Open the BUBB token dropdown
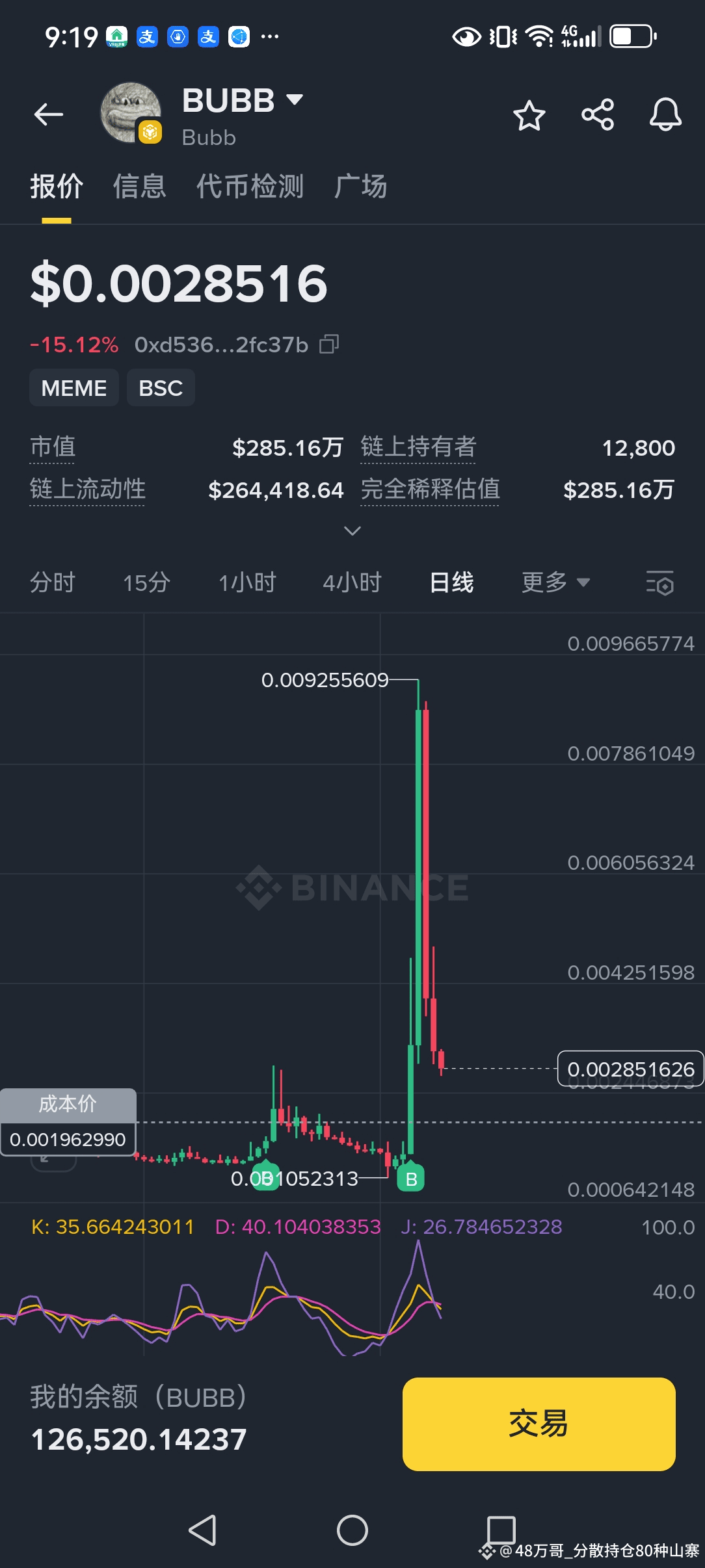 (295, 99)
